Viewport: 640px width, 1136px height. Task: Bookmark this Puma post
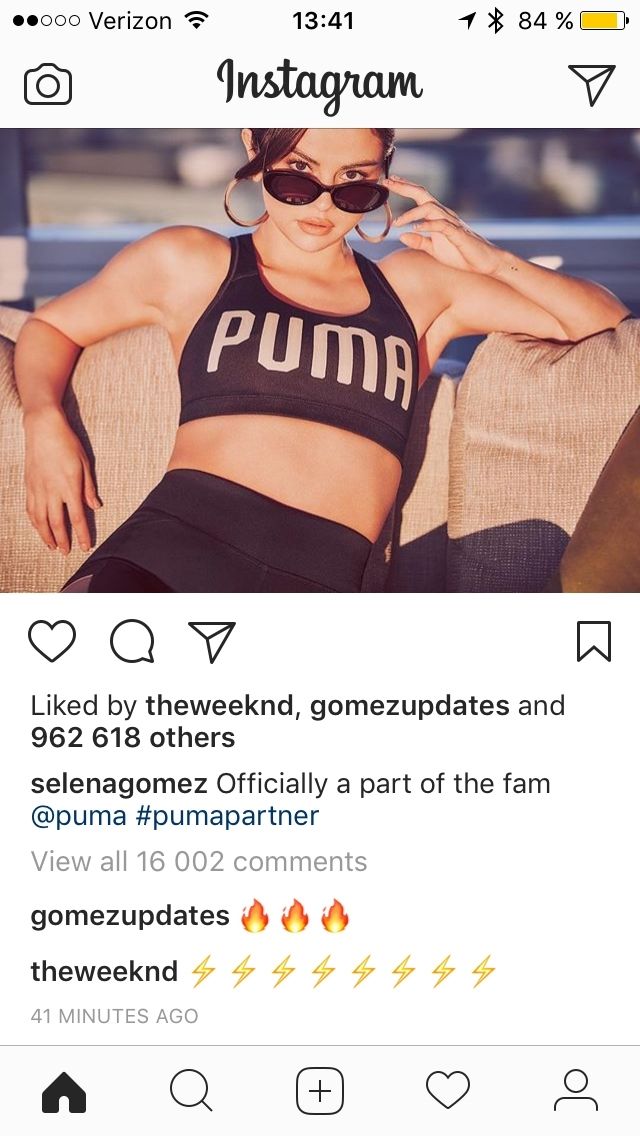(x=593, y=642)
